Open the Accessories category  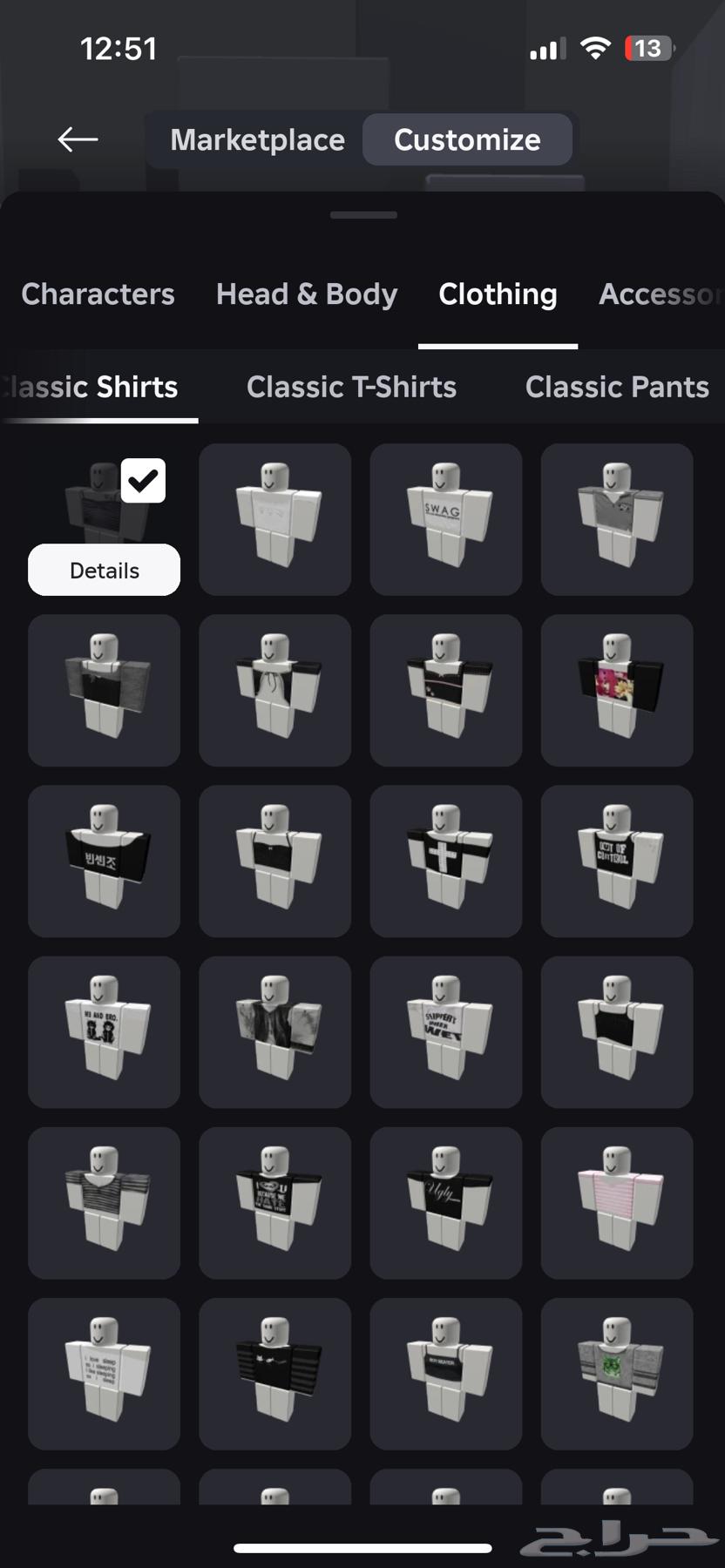[x=661, y=294]
